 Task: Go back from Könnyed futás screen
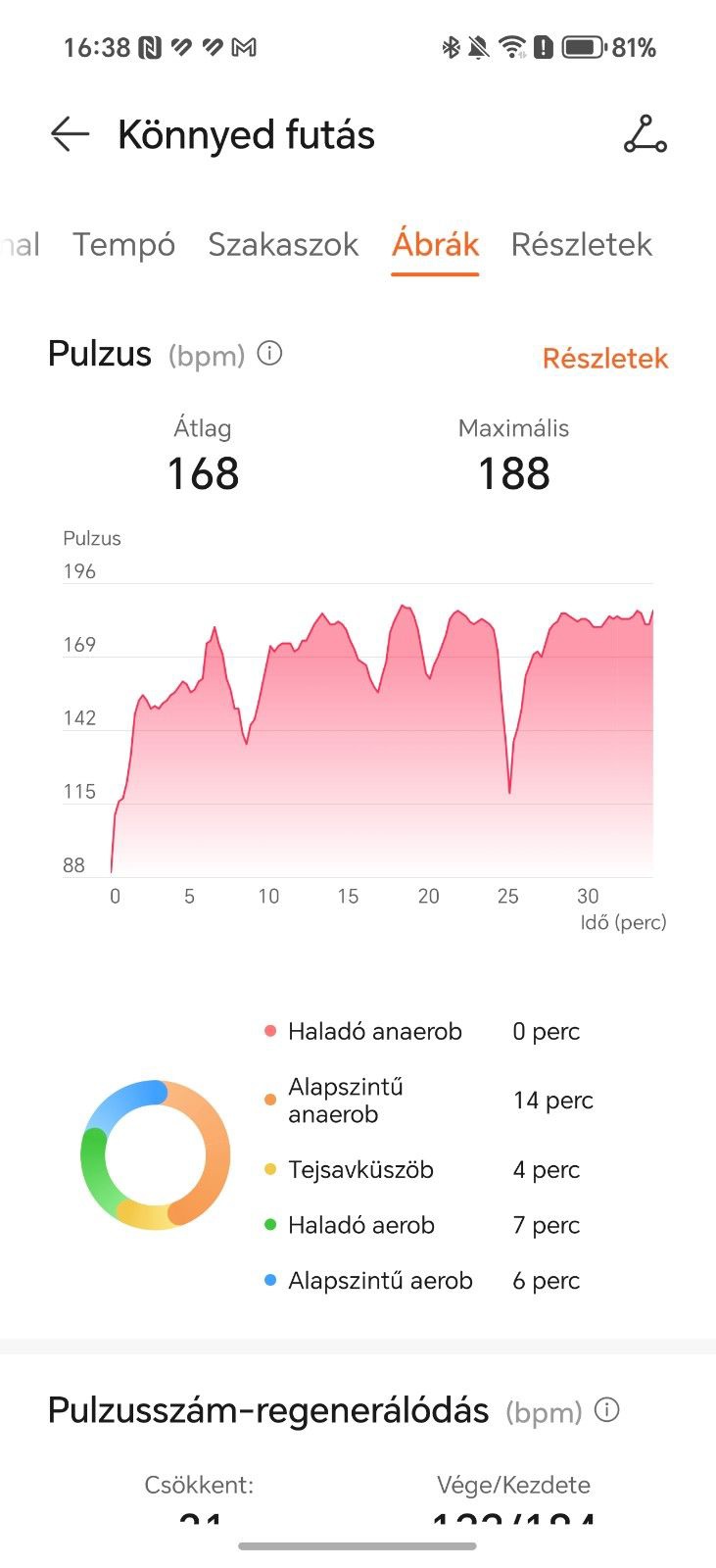click(70, 134)
